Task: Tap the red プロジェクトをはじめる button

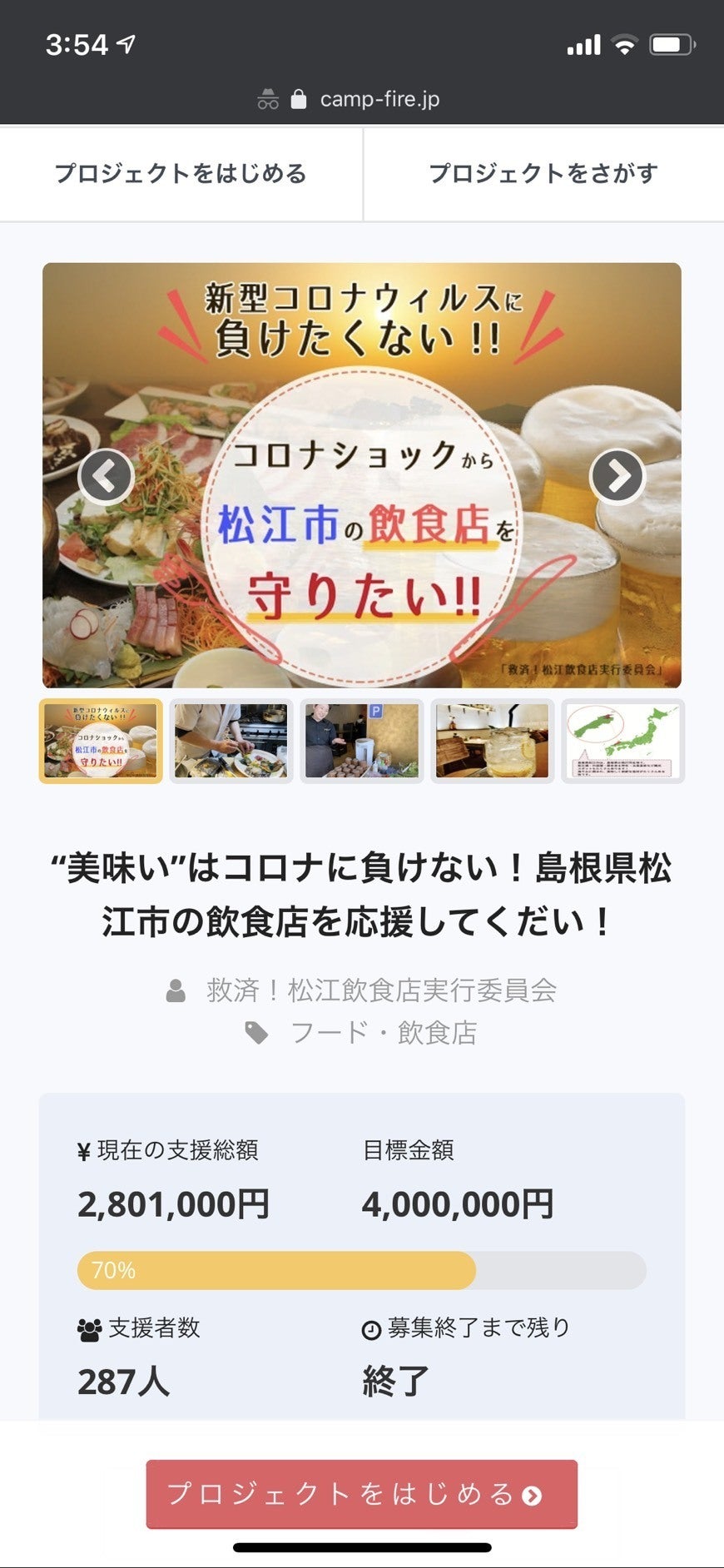Action: [361, 1494]
